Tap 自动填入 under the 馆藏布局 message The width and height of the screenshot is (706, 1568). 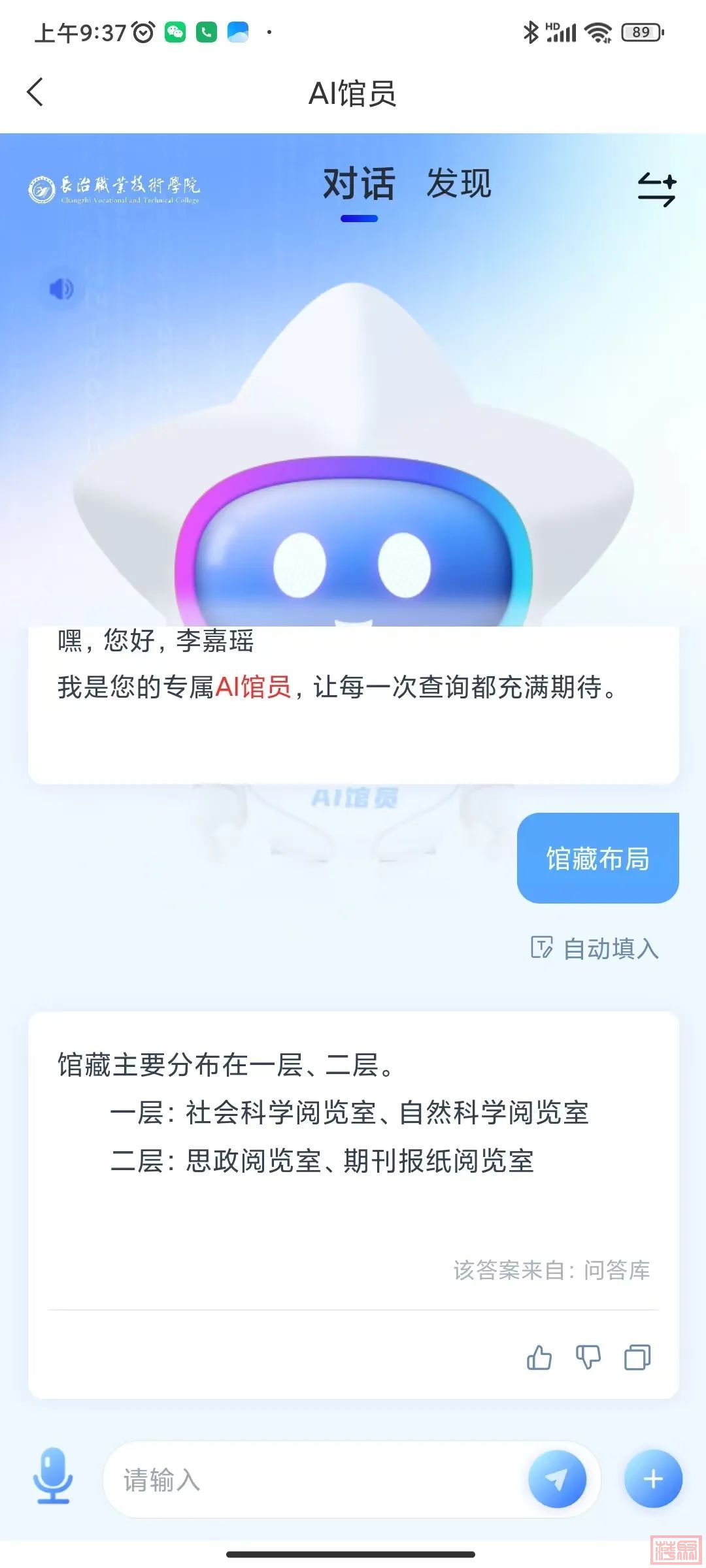(595, 949)
